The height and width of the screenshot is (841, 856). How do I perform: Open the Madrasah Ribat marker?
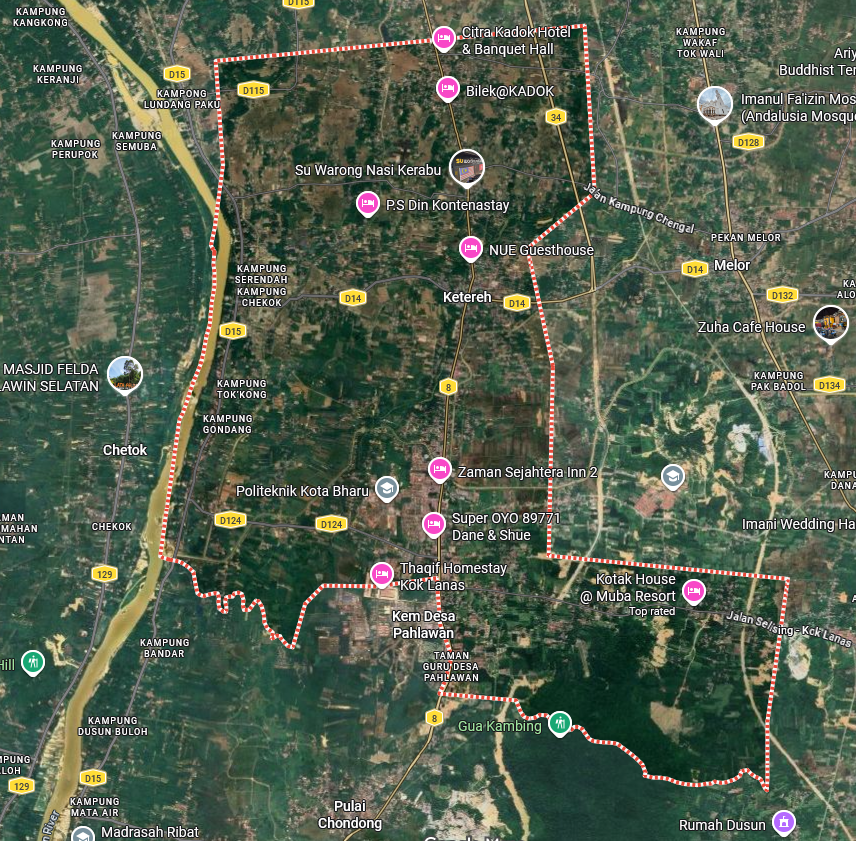(x=84, y=832)
